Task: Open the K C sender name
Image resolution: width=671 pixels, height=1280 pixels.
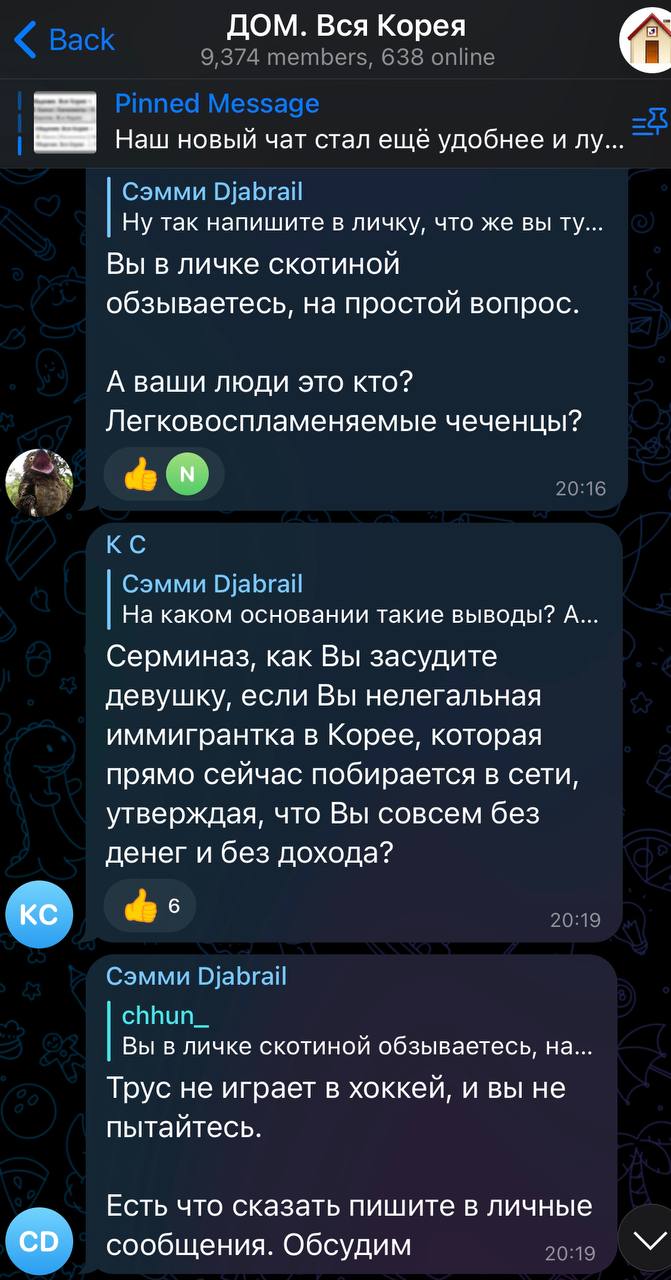Action: 126,544
